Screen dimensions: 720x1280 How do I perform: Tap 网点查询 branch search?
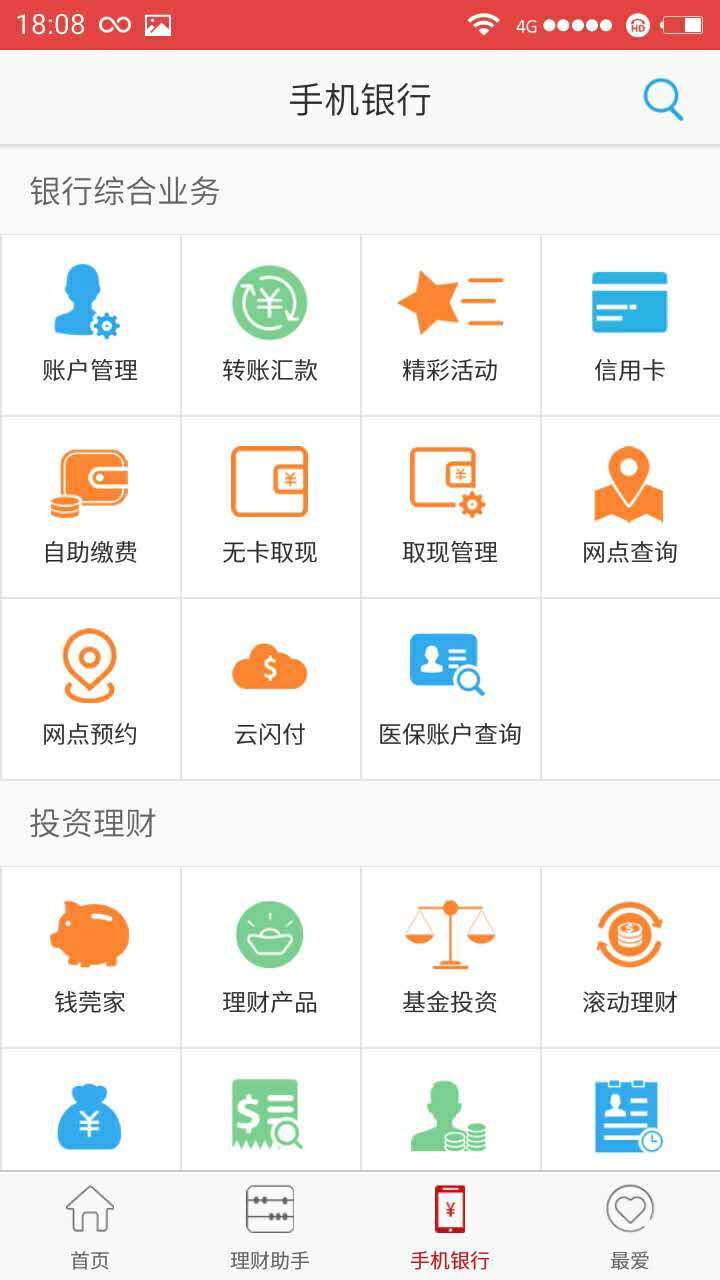(x=630, y=507)
